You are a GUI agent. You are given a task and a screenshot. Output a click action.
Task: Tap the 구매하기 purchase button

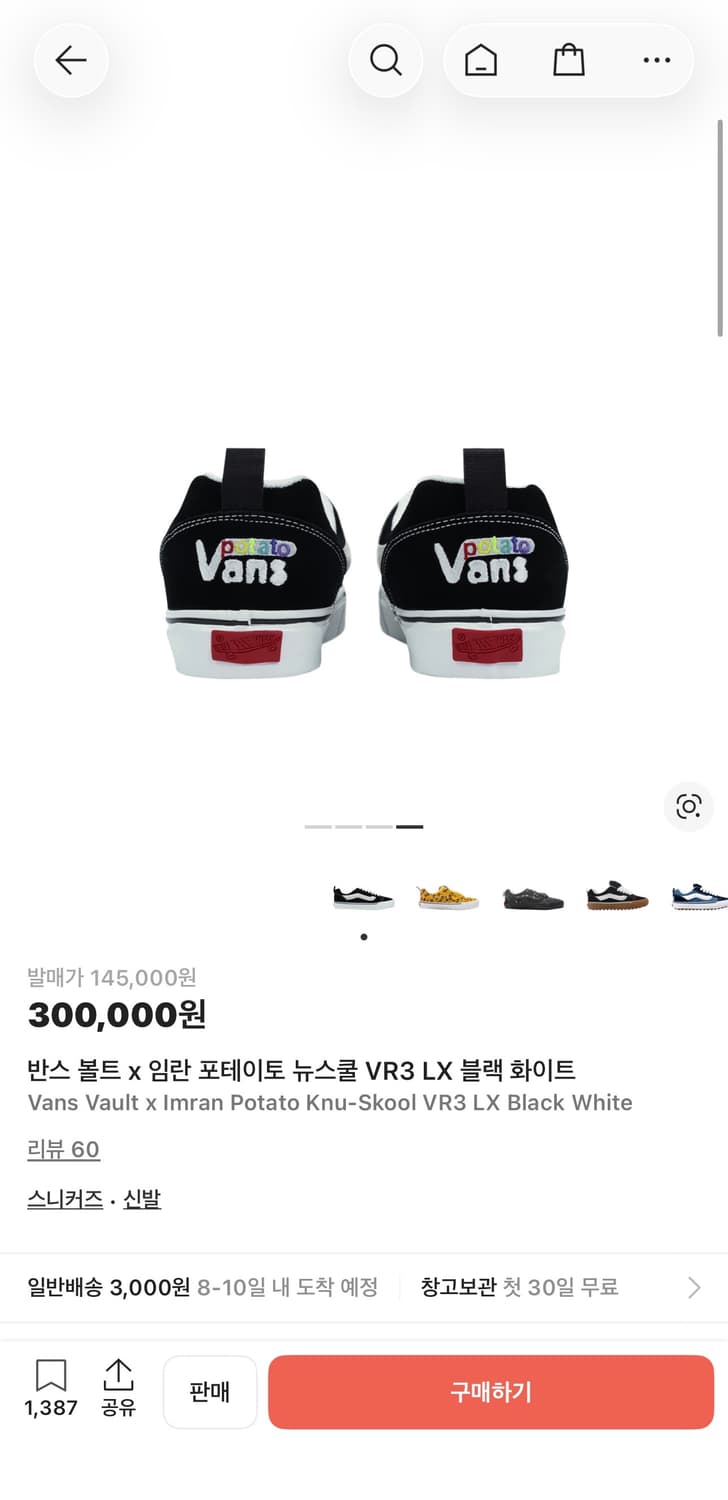(x=489, y=1391)
